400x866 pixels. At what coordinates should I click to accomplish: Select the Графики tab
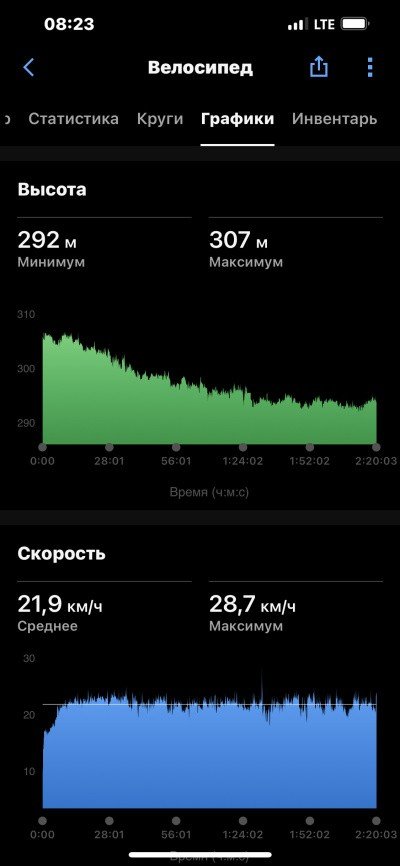tap(238, 119)
